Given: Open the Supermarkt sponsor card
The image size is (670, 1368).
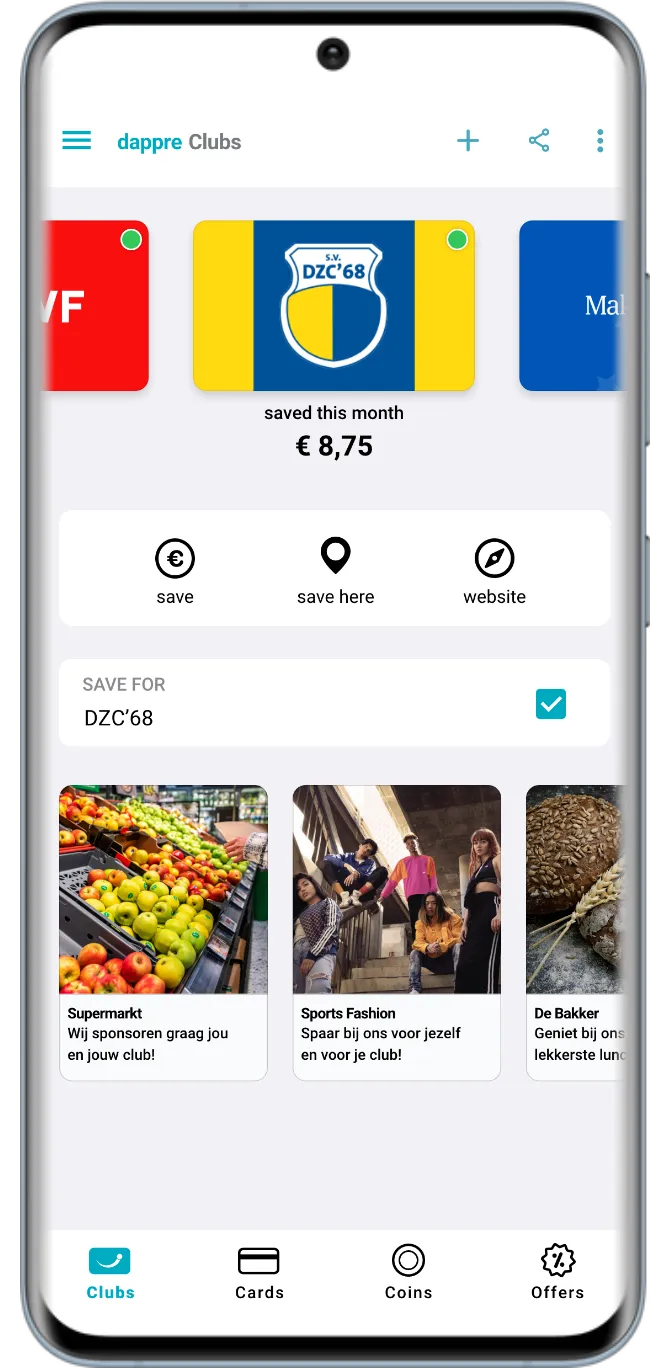Looking at the screenshot, I should (x=163, y=932).
